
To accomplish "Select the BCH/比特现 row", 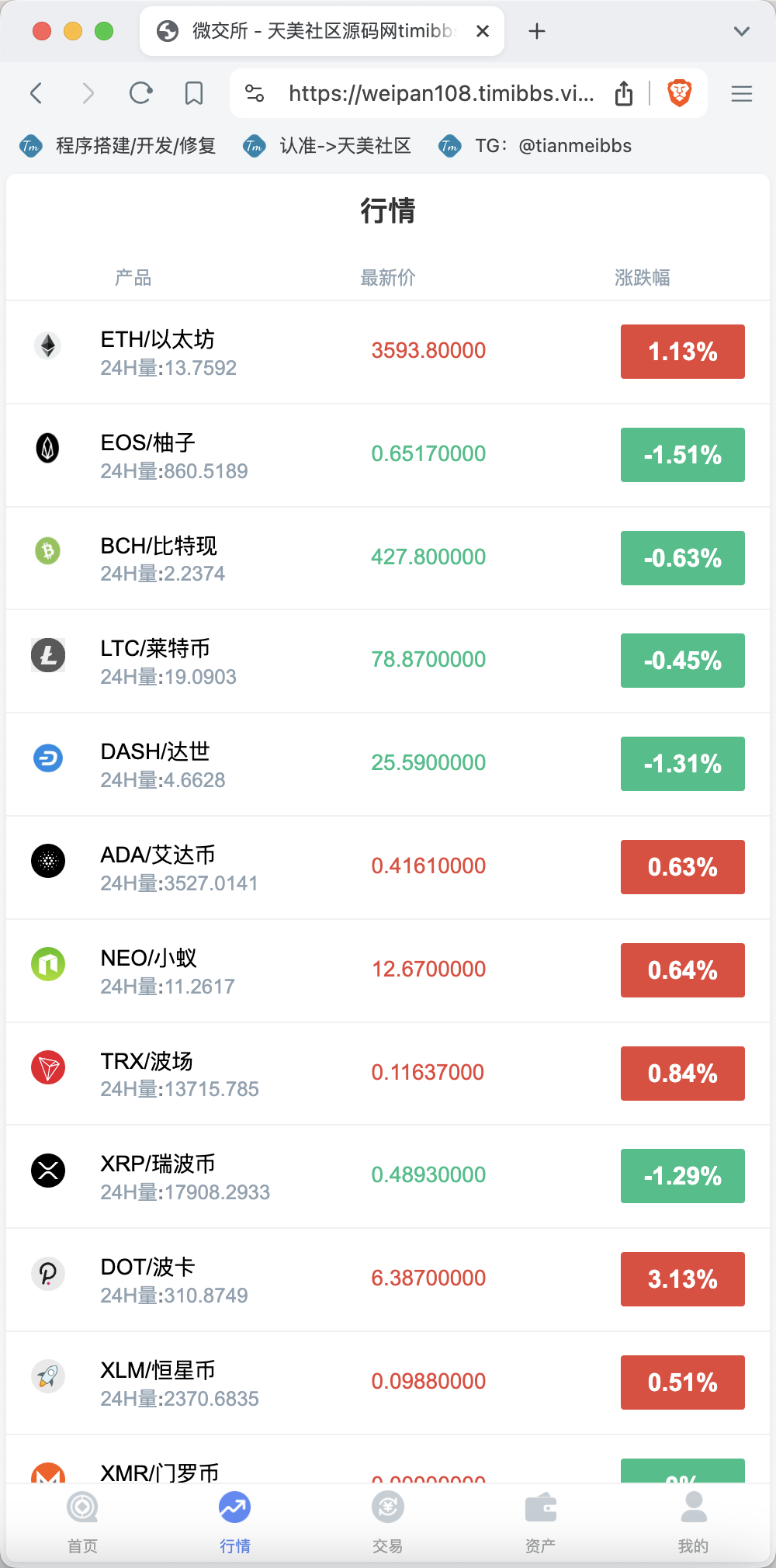I will point(388,558).
